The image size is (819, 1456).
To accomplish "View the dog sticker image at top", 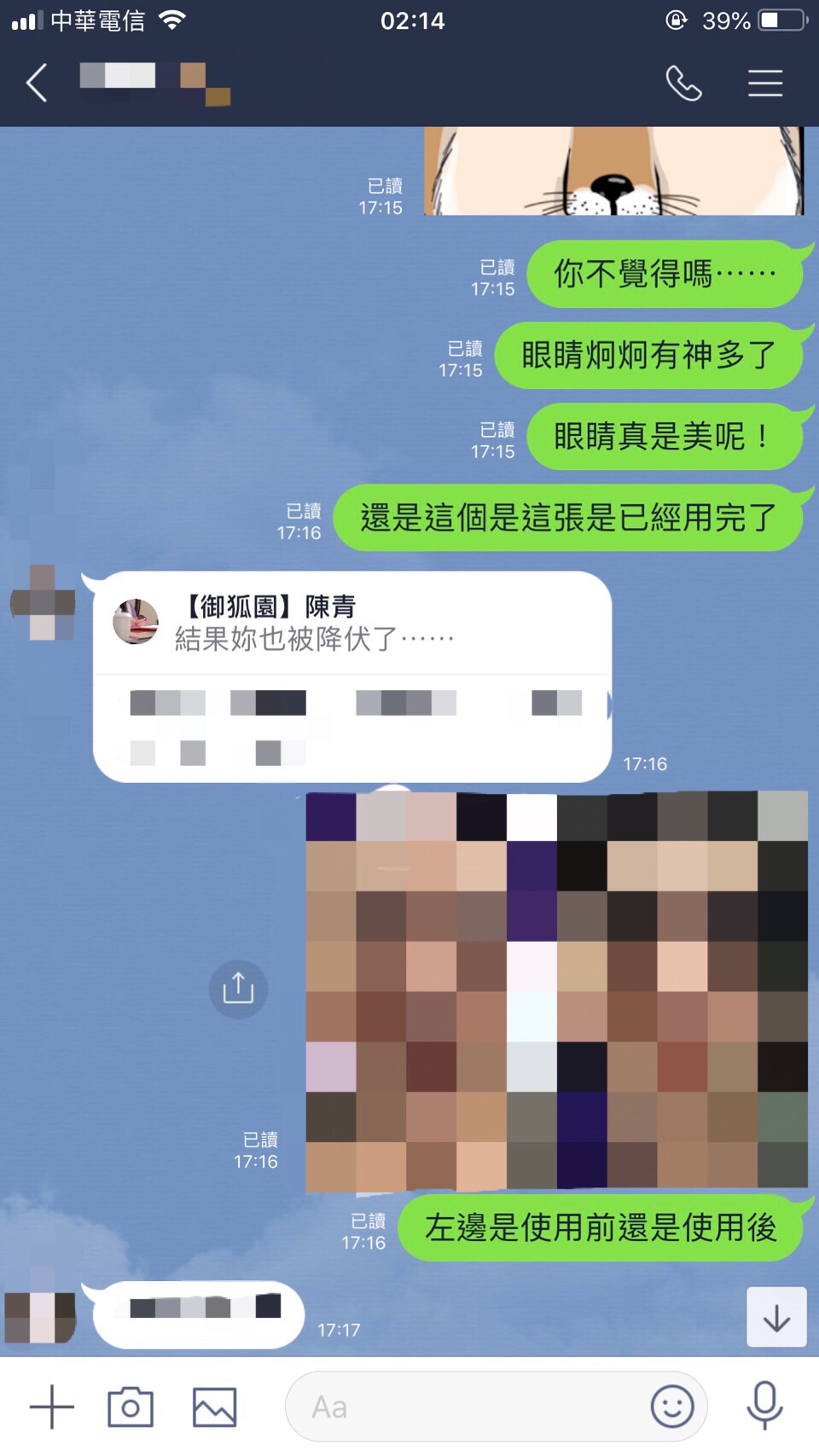I will [x=613, y=171].
